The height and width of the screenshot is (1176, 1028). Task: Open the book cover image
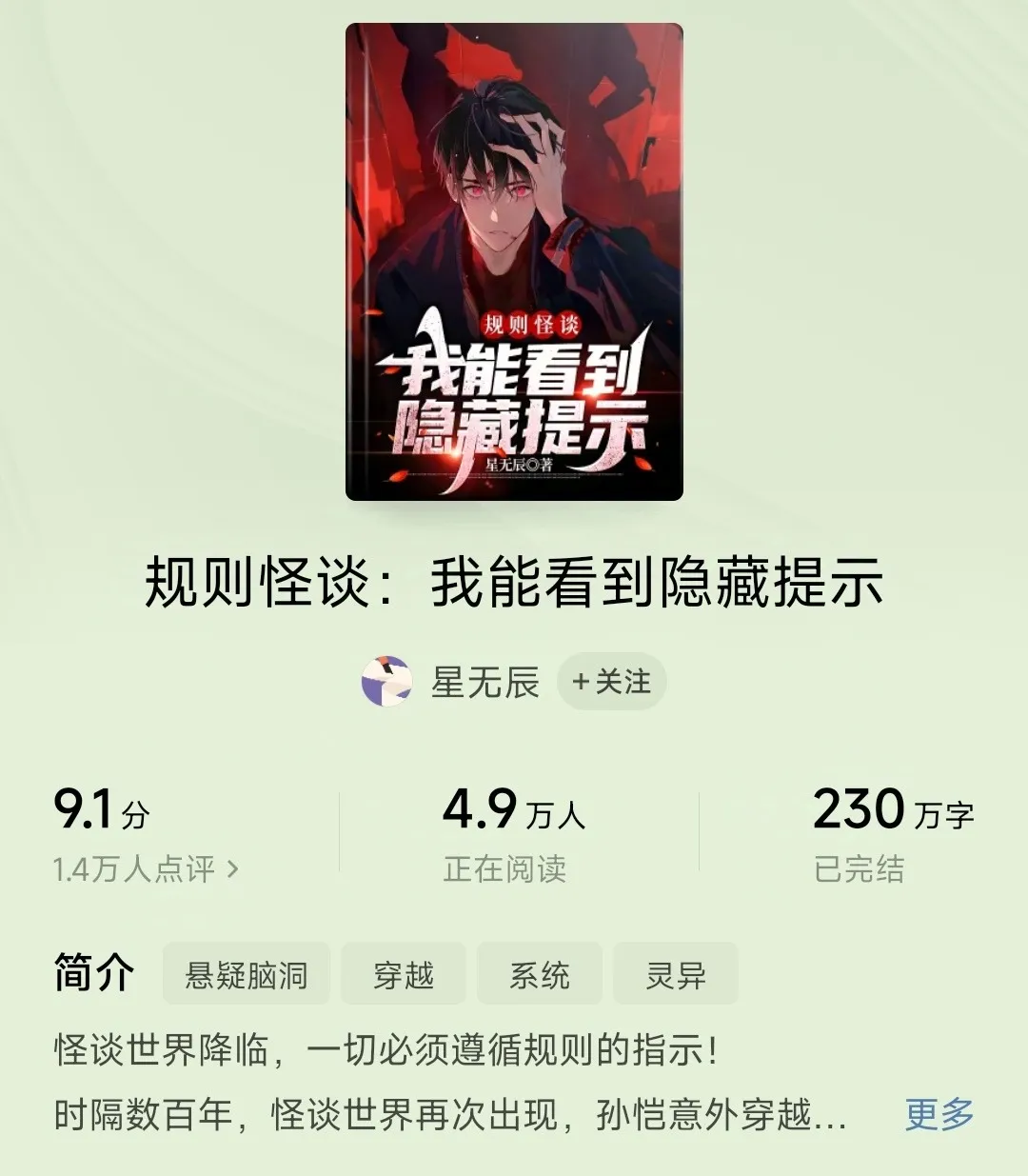click(514, 262)
